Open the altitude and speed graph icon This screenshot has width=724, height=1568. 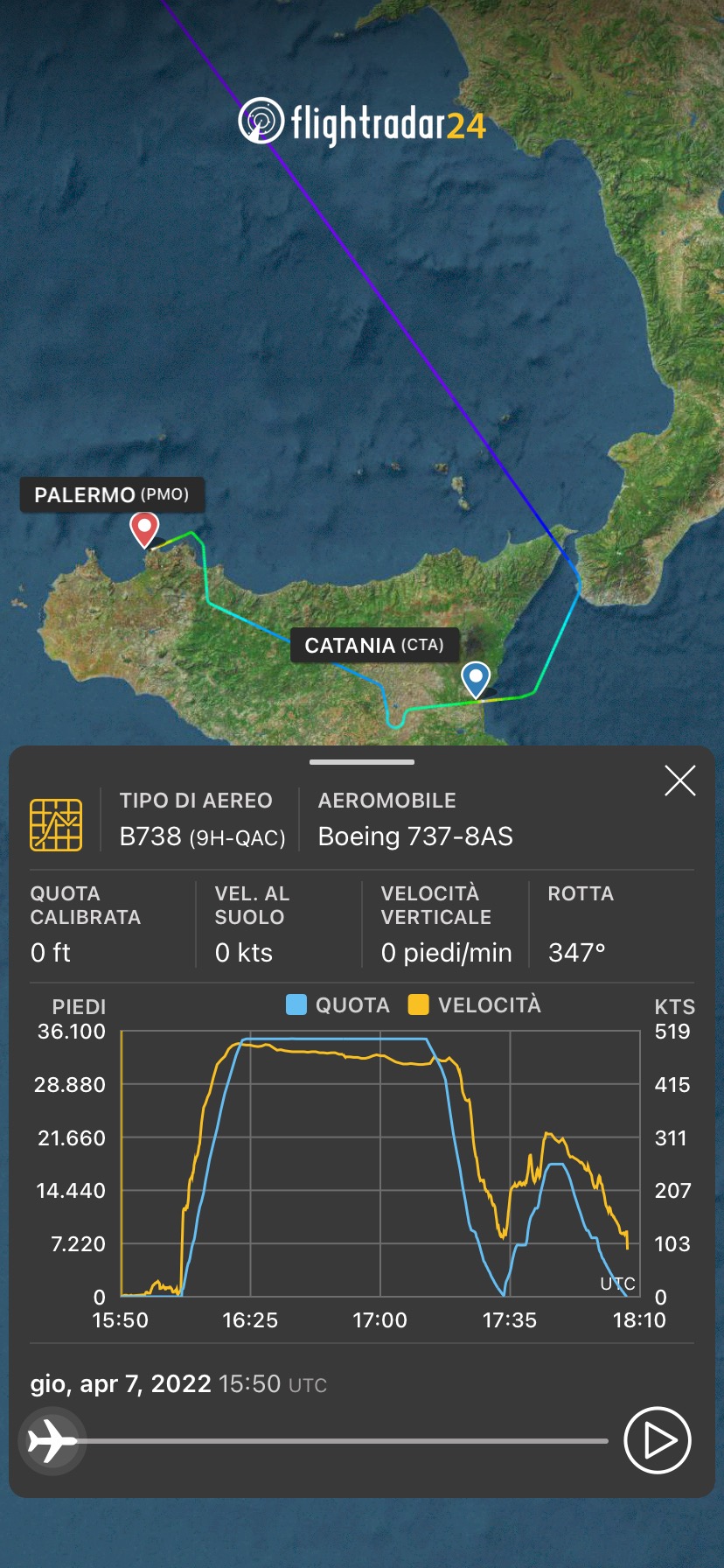(56, 824)
